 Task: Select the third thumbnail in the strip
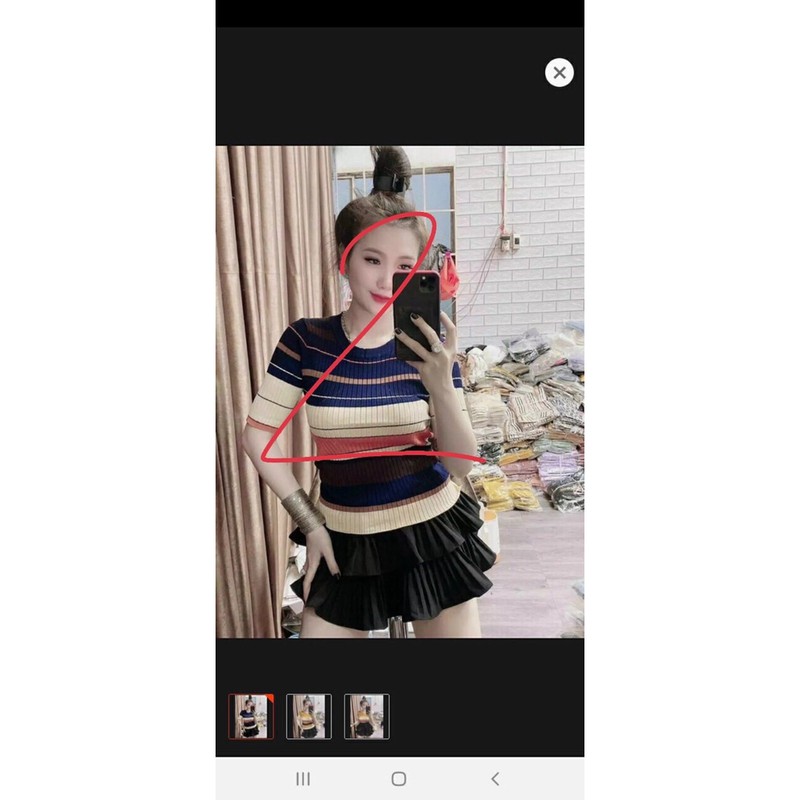pos(366,716)
